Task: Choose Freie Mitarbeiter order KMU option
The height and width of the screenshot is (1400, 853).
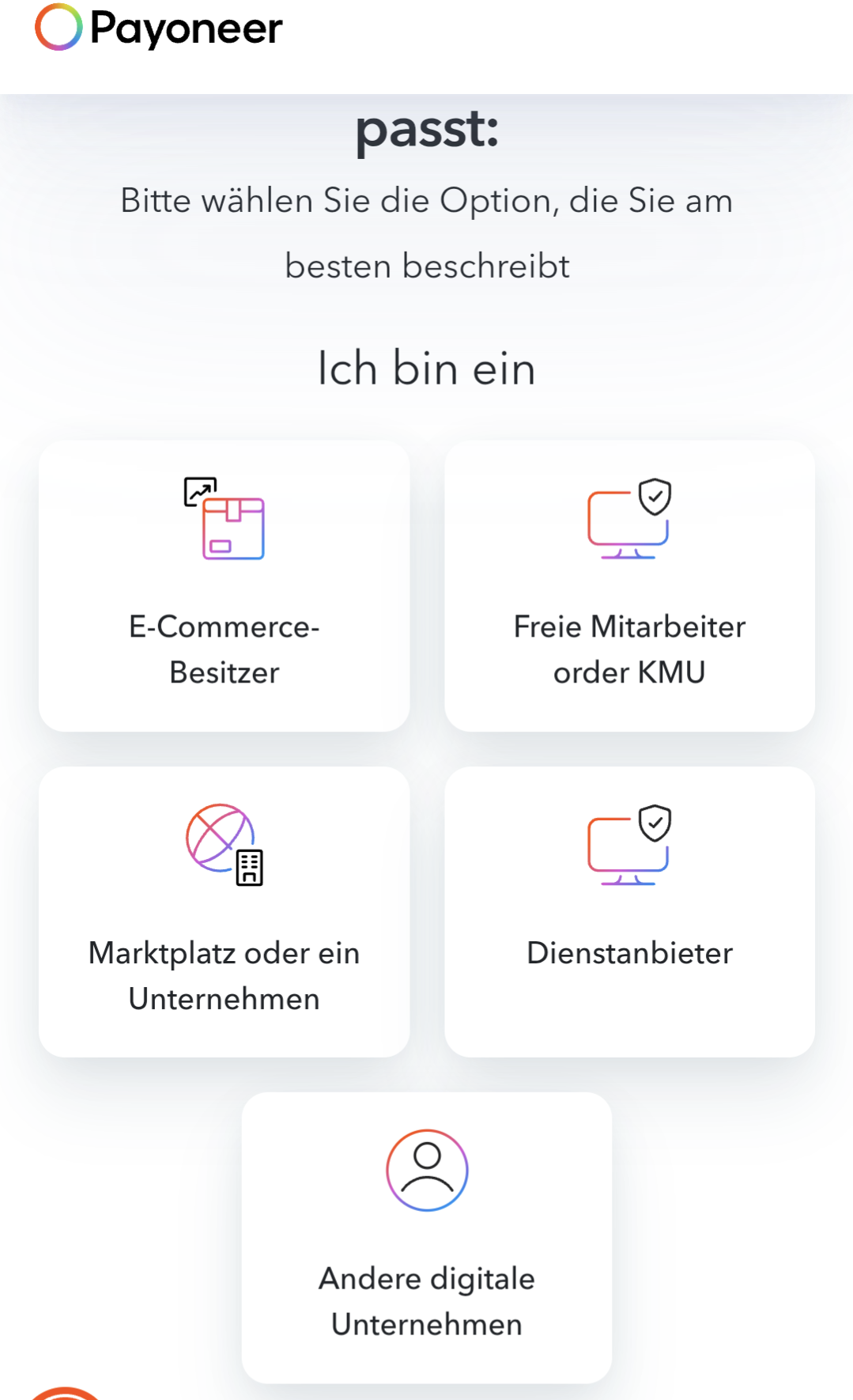Action: 629,586
